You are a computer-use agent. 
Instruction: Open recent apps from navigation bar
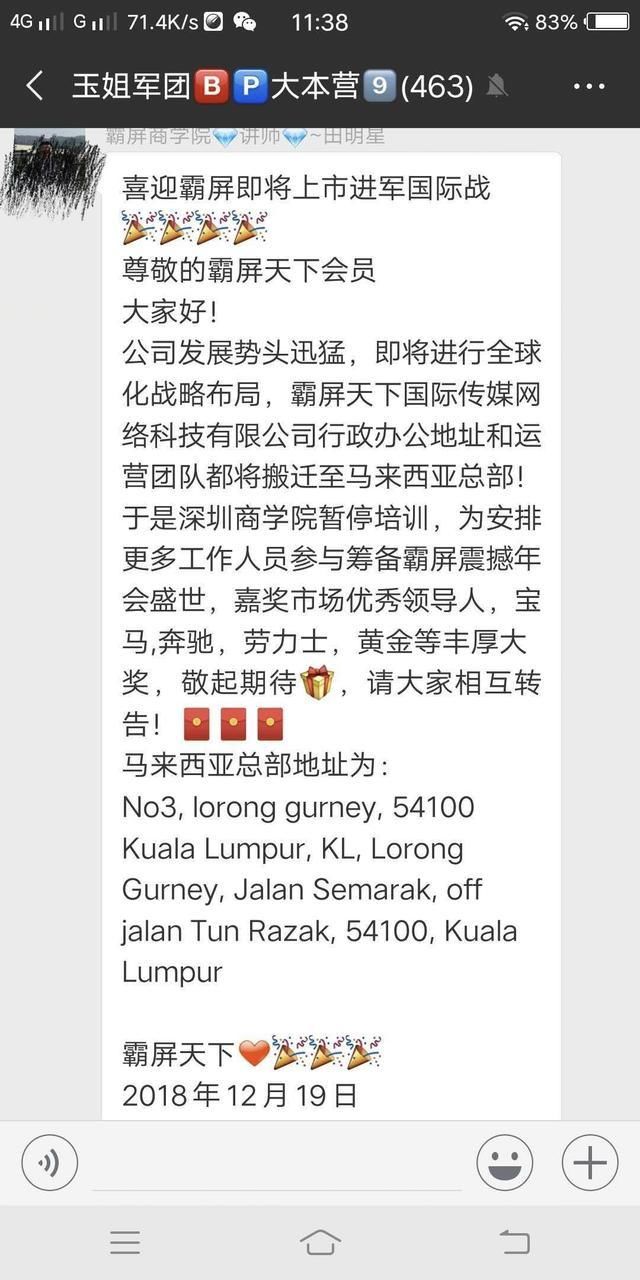coord(125,1242)
